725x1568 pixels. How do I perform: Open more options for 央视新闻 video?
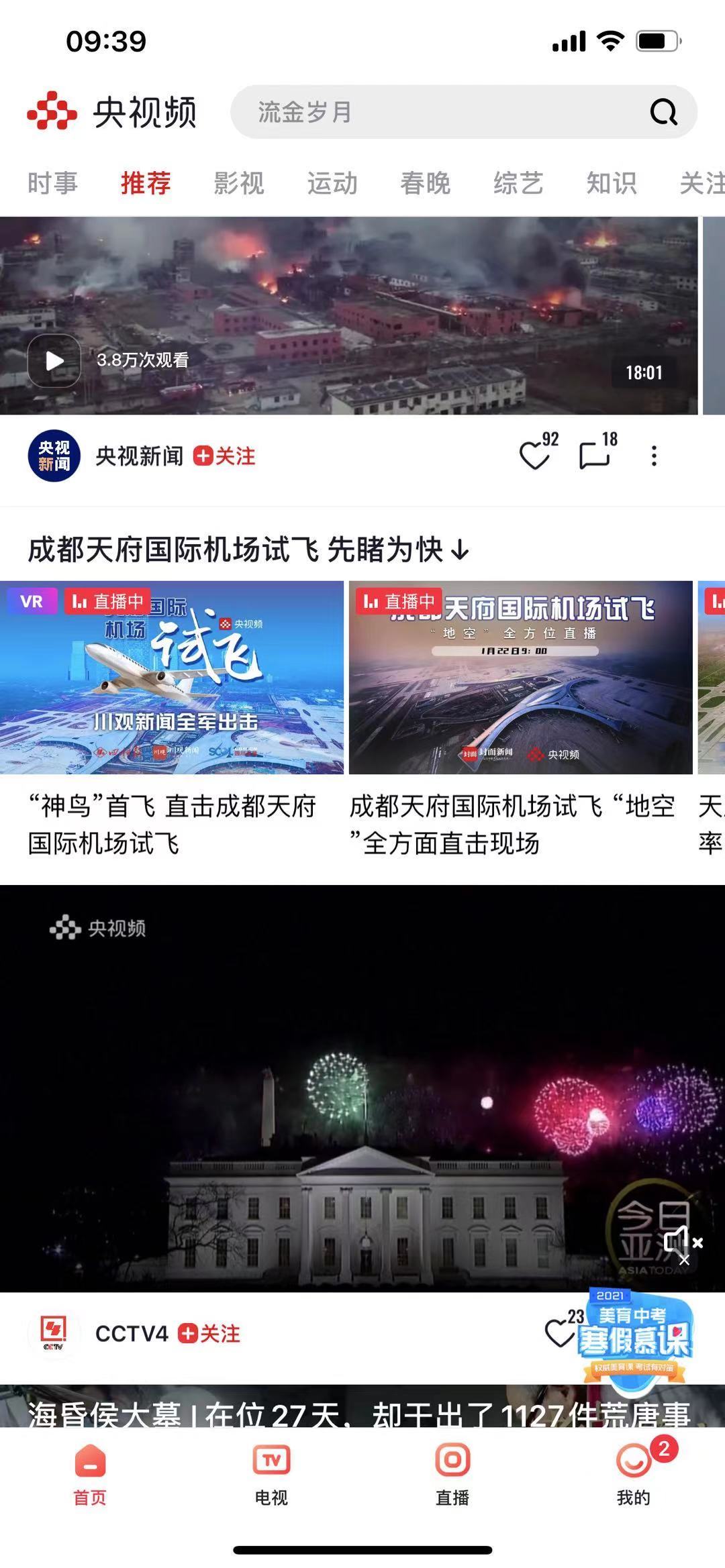[x=654, y=456]
